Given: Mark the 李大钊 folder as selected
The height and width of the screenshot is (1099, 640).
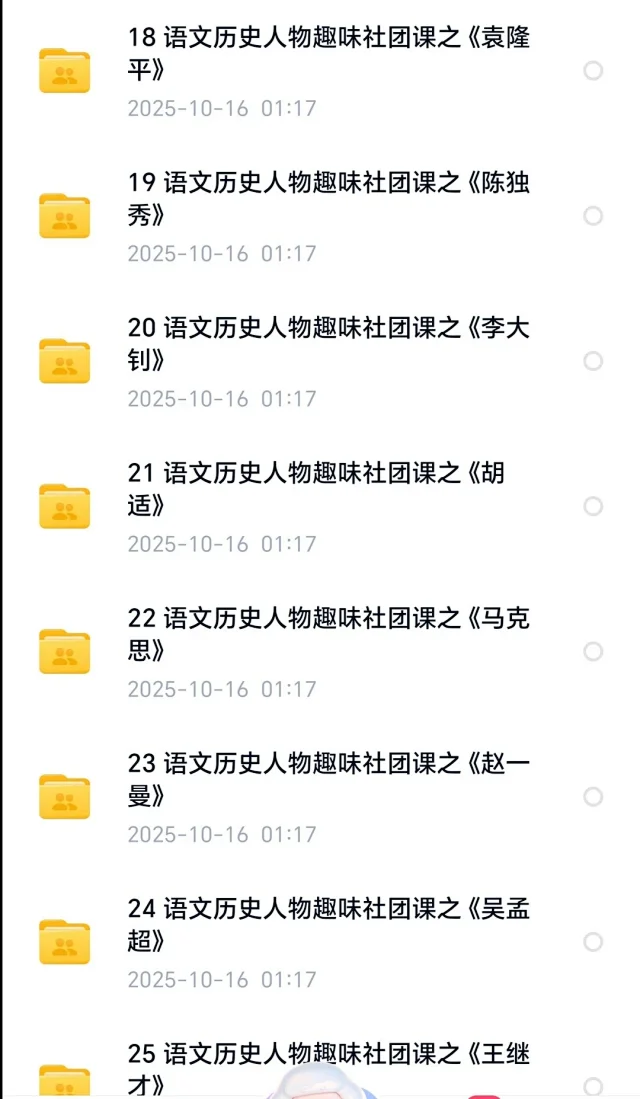Looking at the screenshot, I should click(593, 361).
